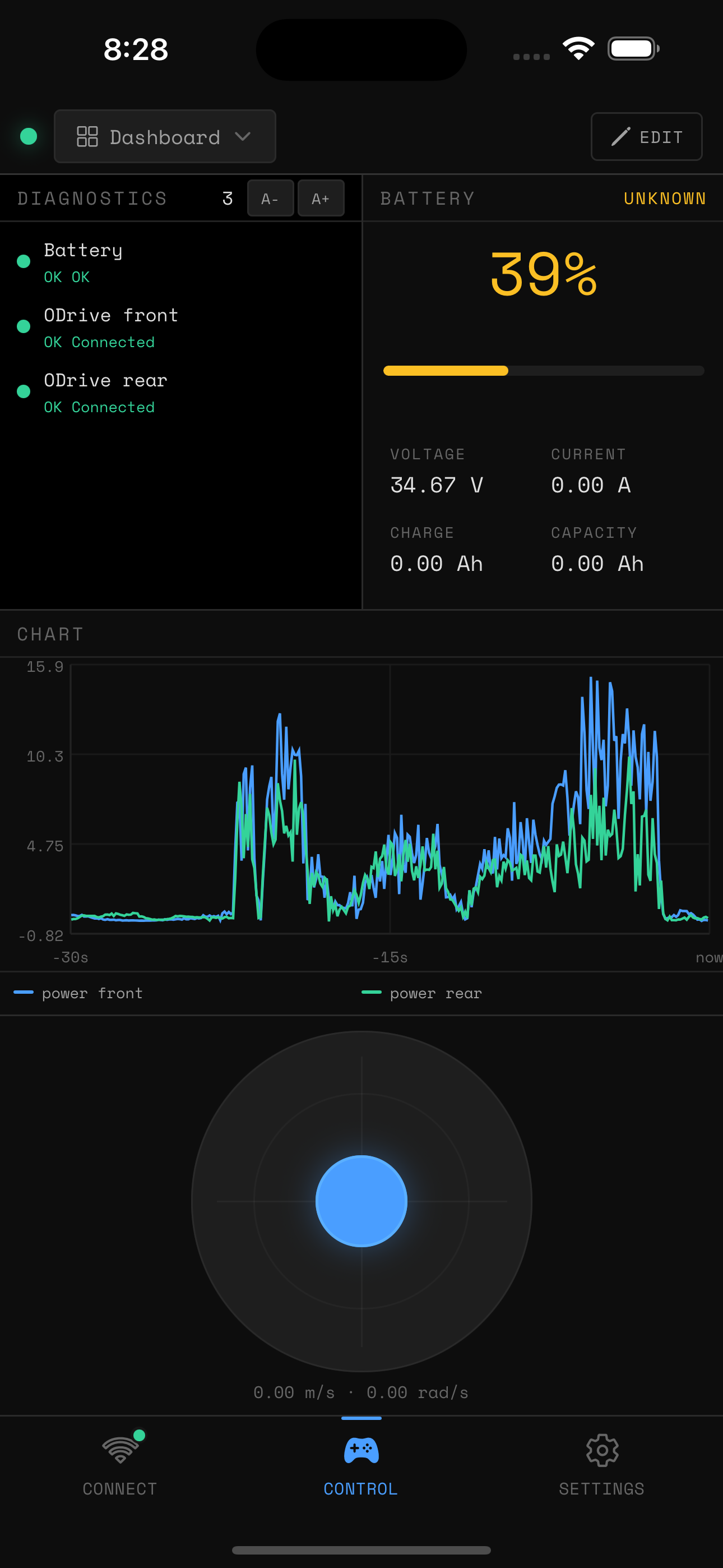Viewport: 723px width, 1568px height.
Task: Toggle the status dot beside ODrive rear
Action: tap(24, 391)
